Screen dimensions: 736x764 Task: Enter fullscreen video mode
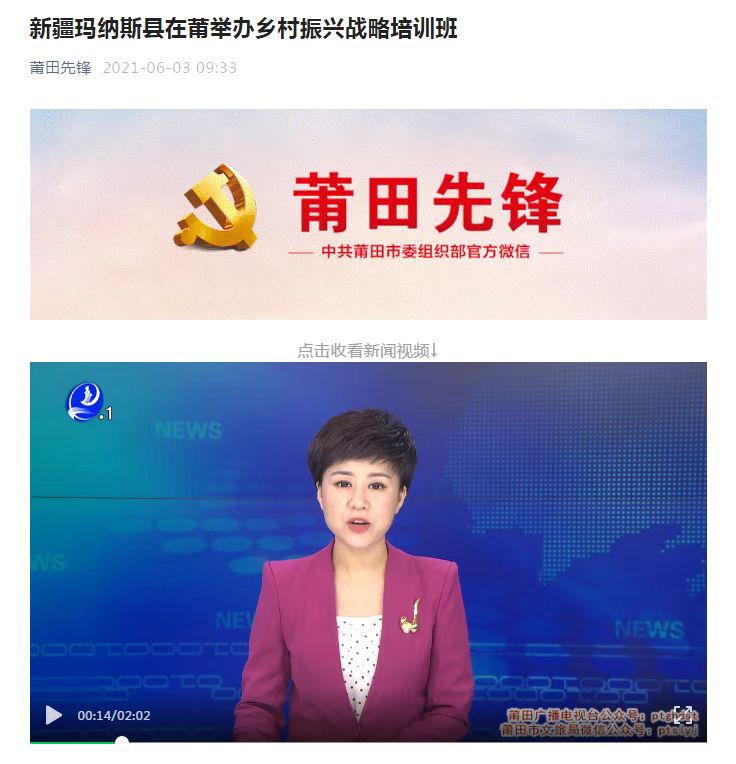[682, 714]
